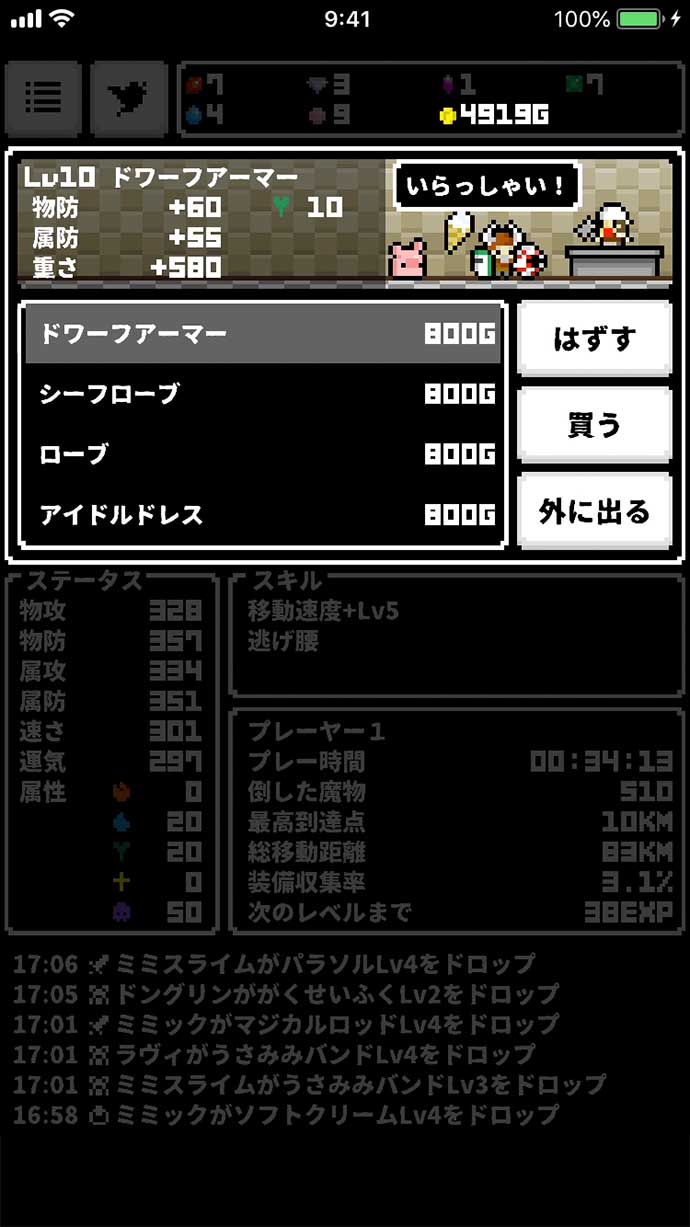Open the list menu icon
This screenshot has height=1227, width=690.
44,98
